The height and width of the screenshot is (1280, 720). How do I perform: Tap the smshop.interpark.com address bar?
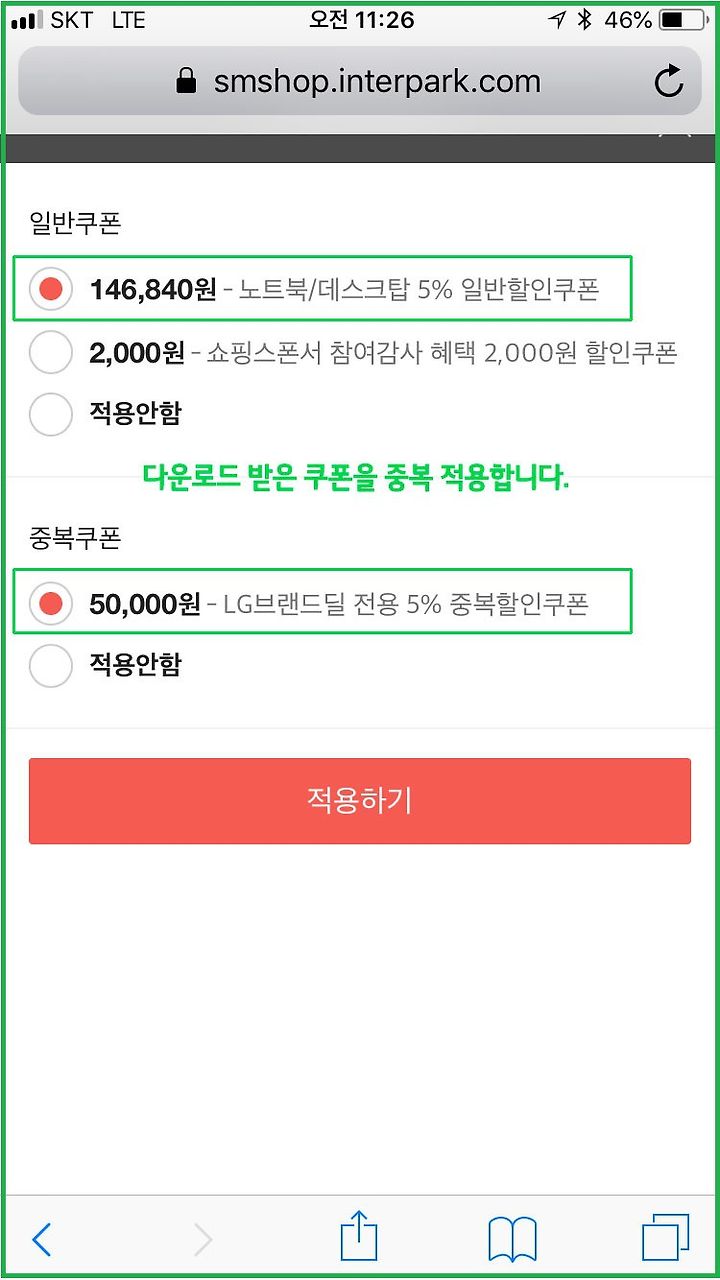[x=360, y=82]
